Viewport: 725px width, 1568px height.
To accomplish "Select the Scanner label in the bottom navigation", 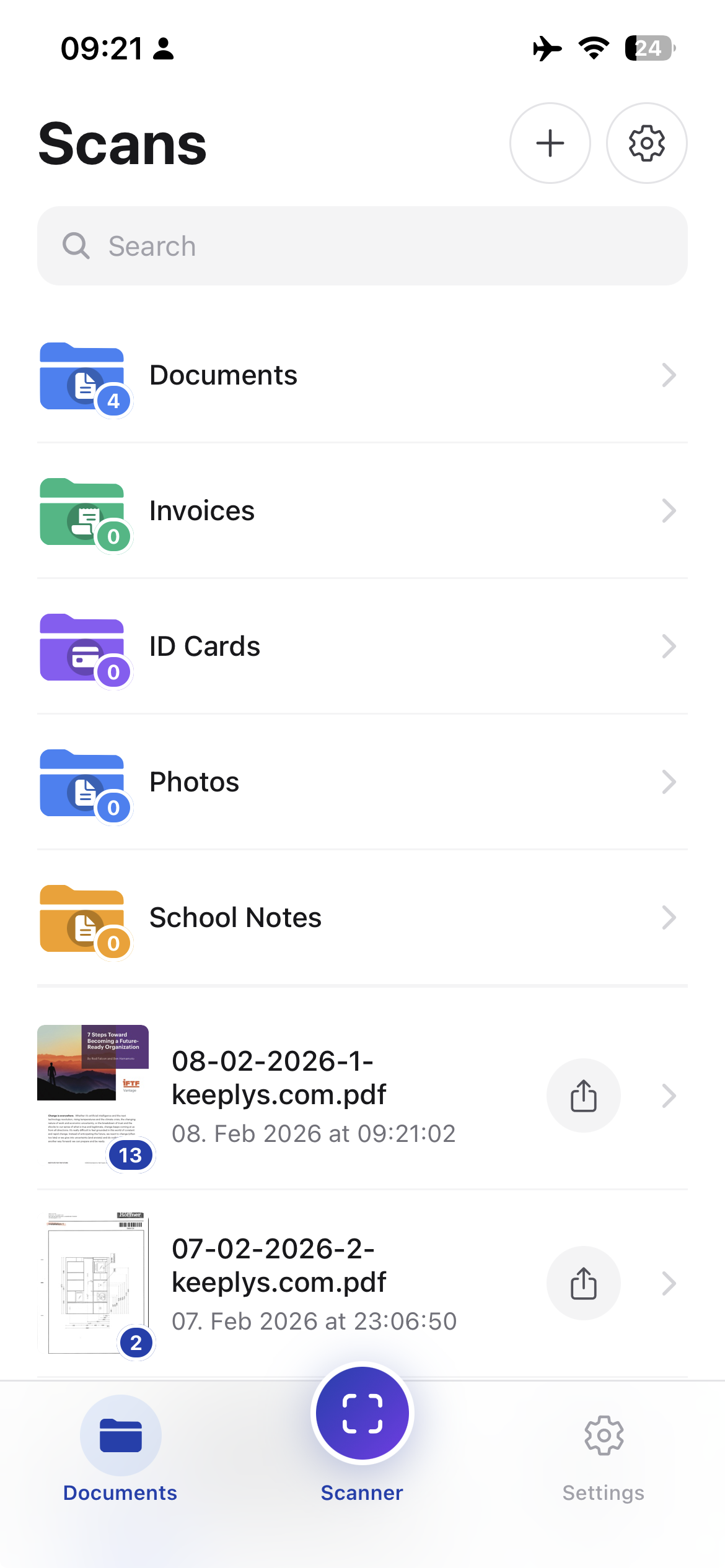I will coord(362,1492).
